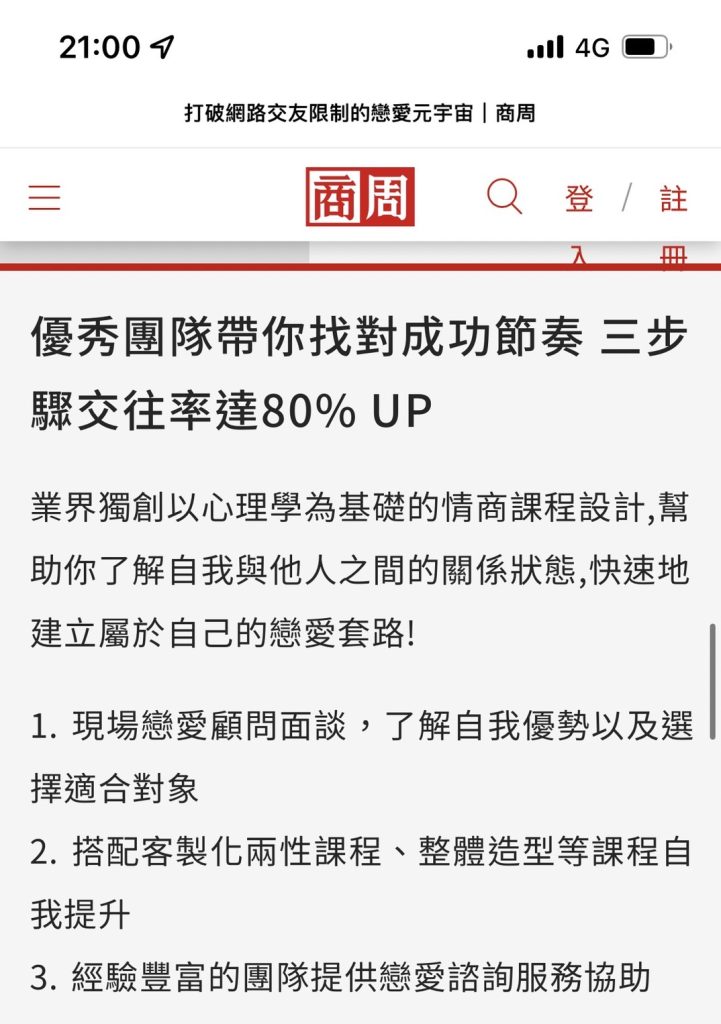This screenshot has height=1024, width=721.
Task: Tap the 商周 logo to go home
Action: point(360,197)
